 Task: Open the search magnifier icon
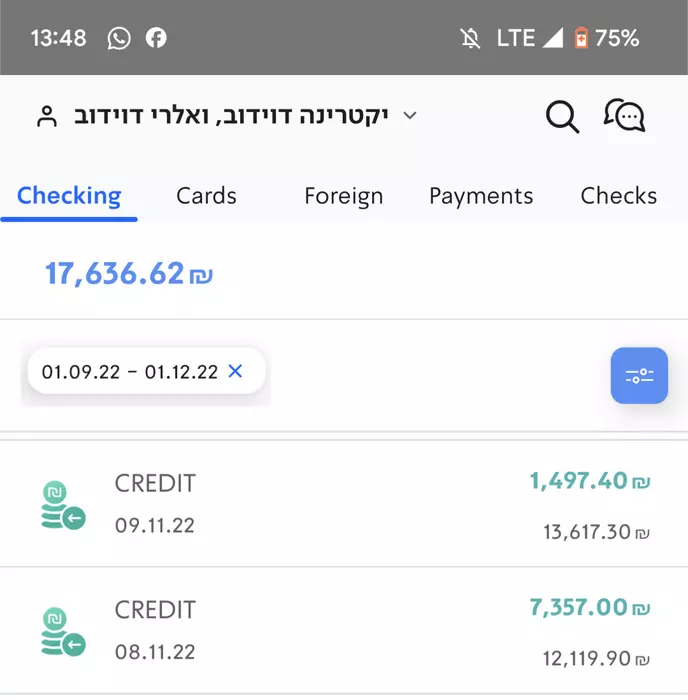562,117
